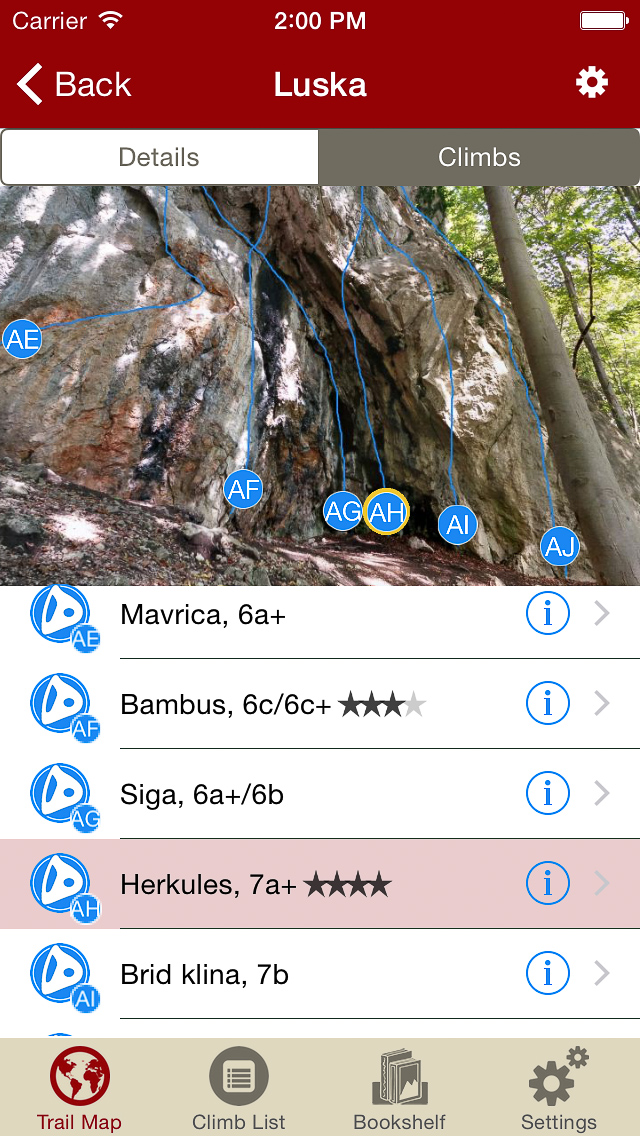Go to the Bookshelf tab

point(399,1088)
